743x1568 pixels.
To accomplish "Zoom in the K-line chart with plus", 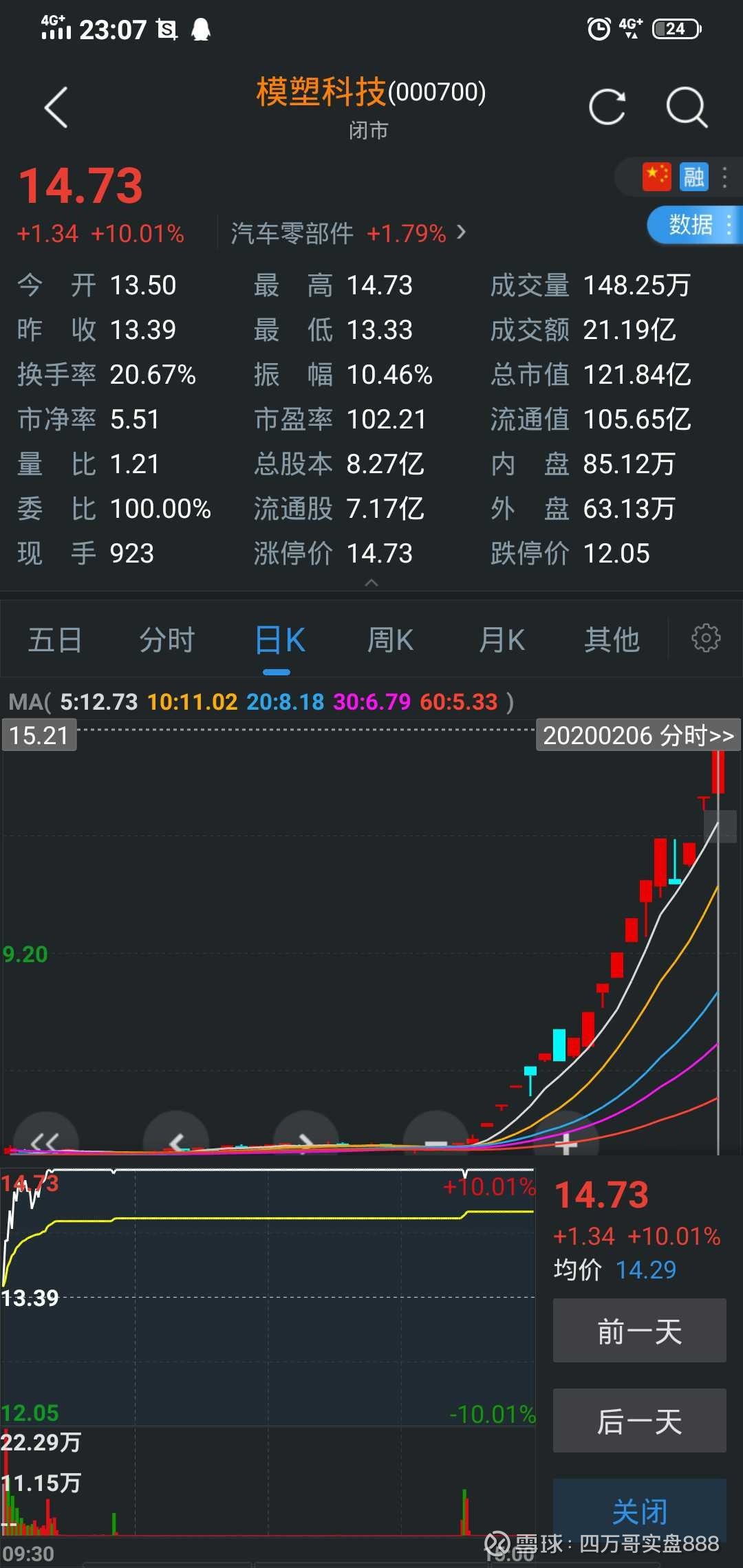I will pyautogui.click(x=566, y=1143).
